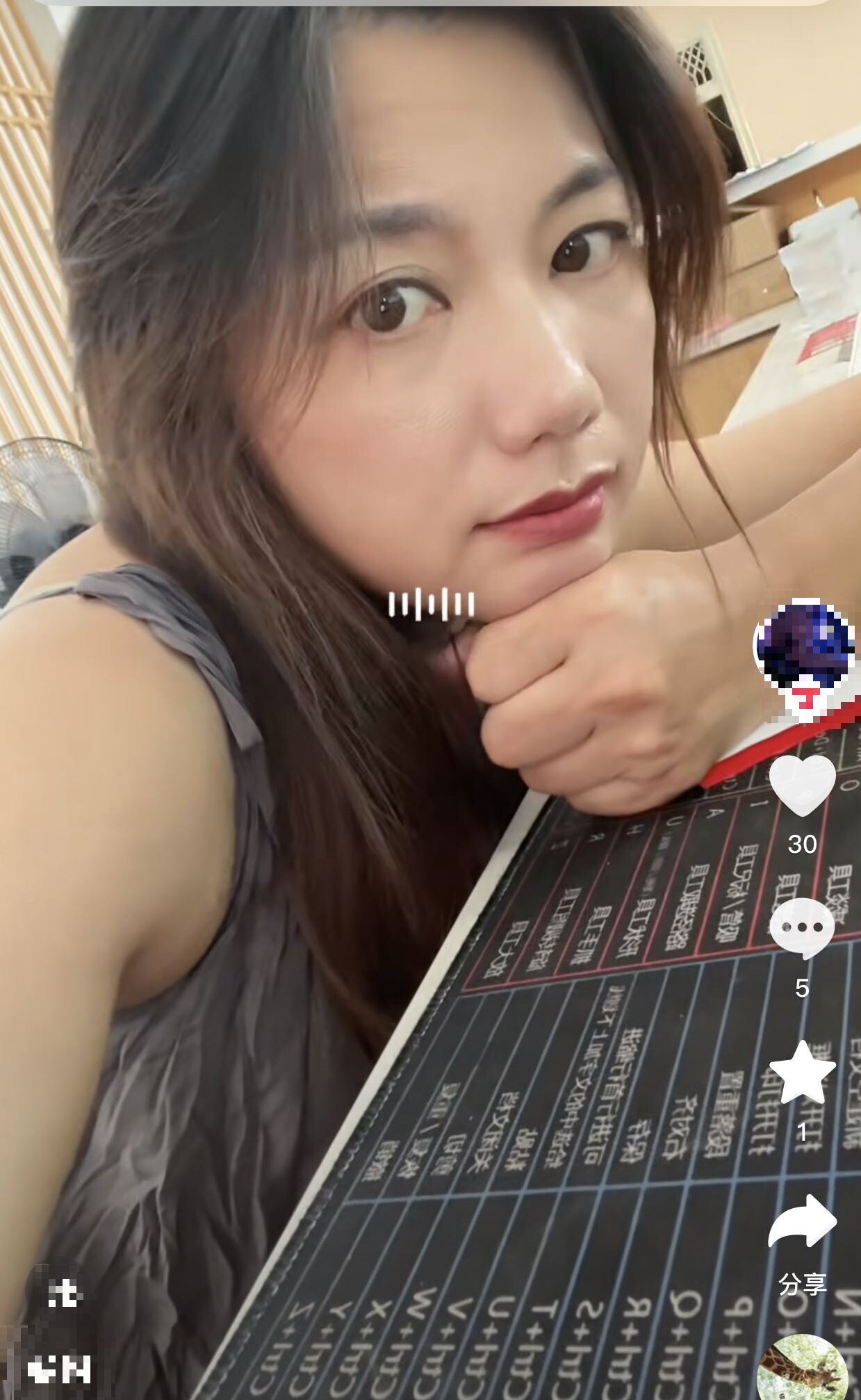Like this video with the heart icon
861x1400 pixels.
pos(802,784)
